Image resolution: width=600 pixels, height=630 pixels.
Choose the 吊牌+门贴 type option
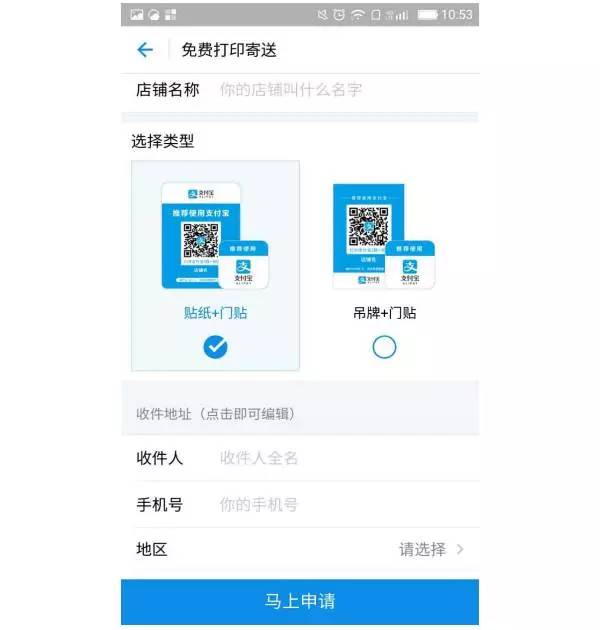(x=384, y=346)
